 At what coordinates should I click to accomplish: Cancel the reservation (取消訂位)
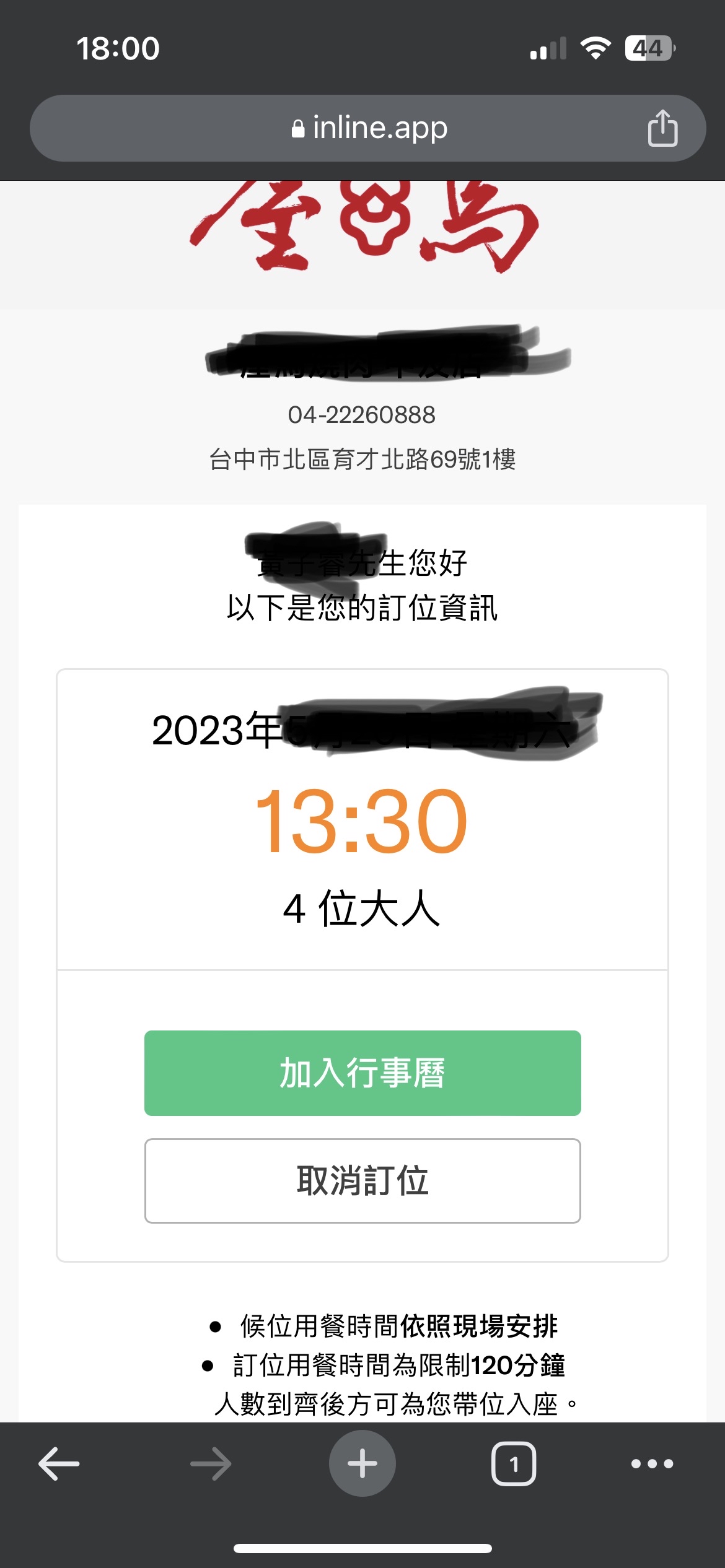point(362,1180)
